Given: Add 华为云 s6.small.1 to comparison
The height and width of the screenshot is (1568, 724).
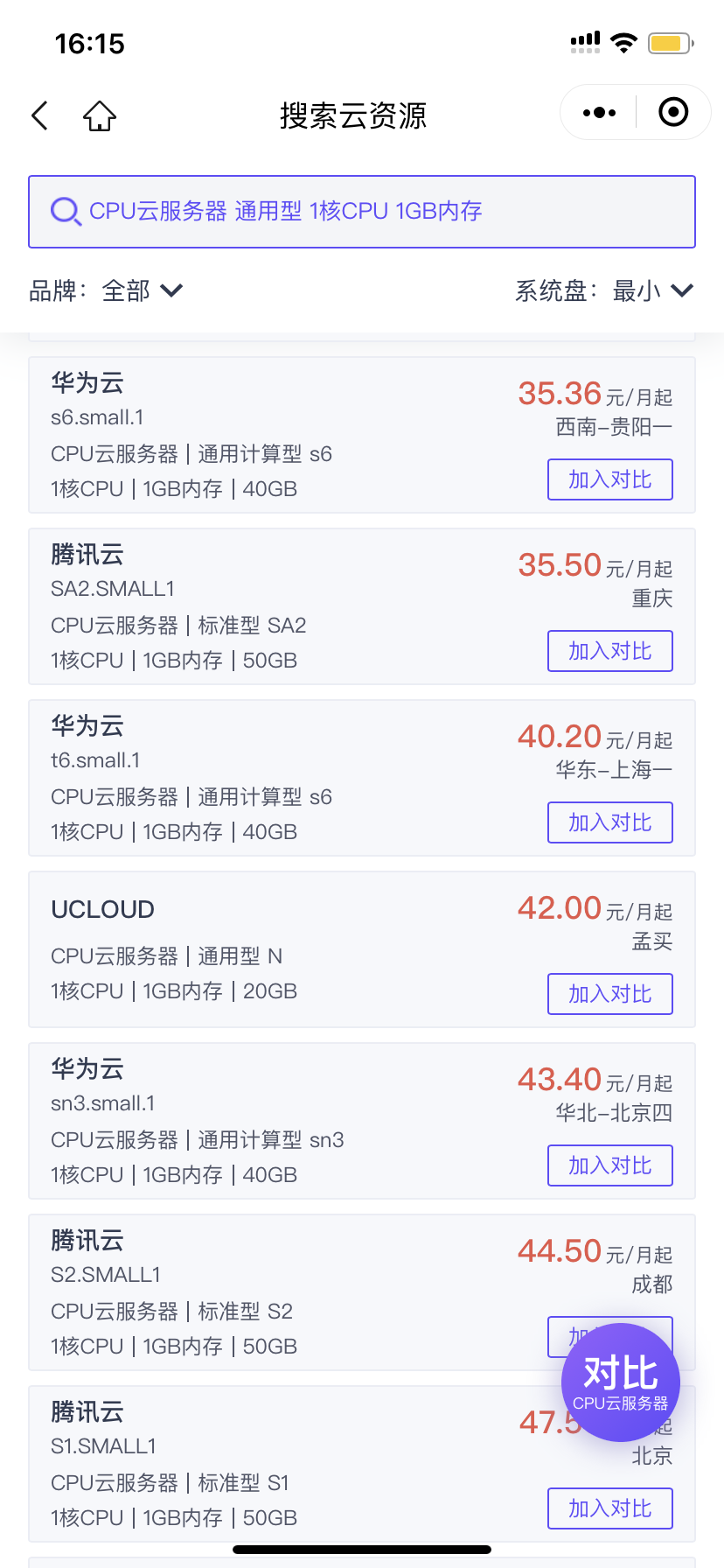Looking at the screenshot, I should pos(610,479).
